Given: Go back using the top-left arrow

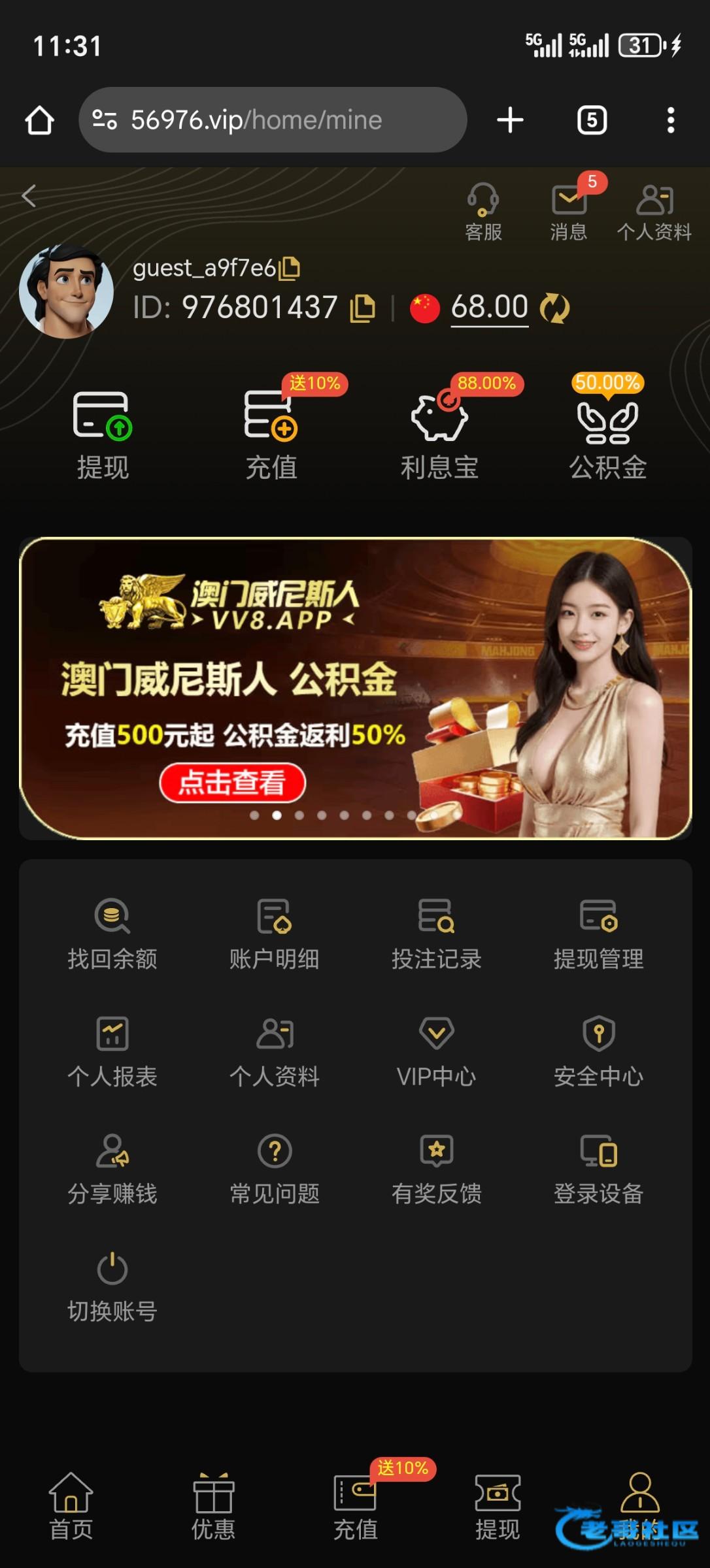Looking at the screenshot, I should tap(29, 196).
